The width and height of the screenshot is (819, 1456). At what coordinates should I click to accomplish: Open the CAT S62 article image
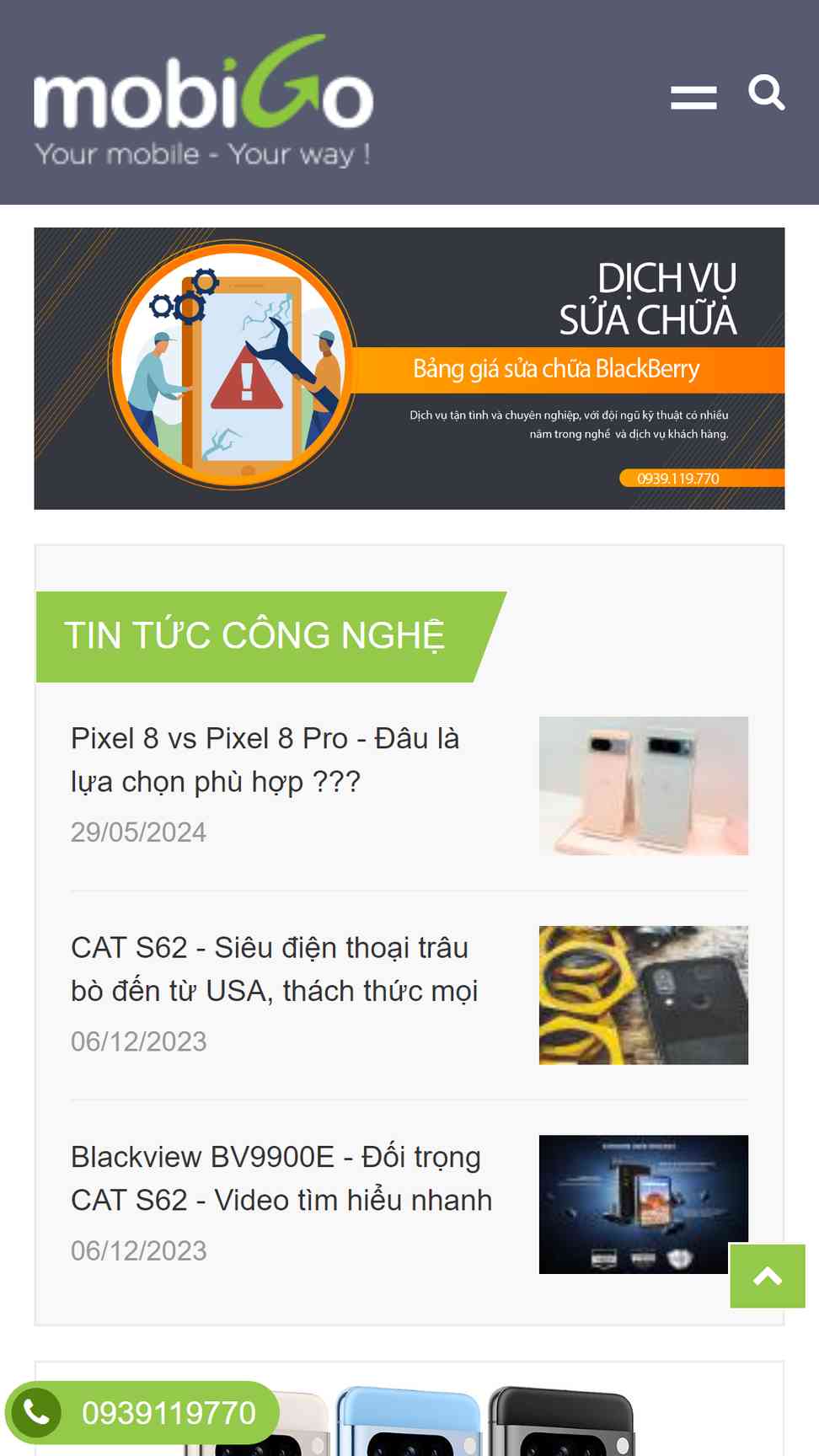point(644,995)
